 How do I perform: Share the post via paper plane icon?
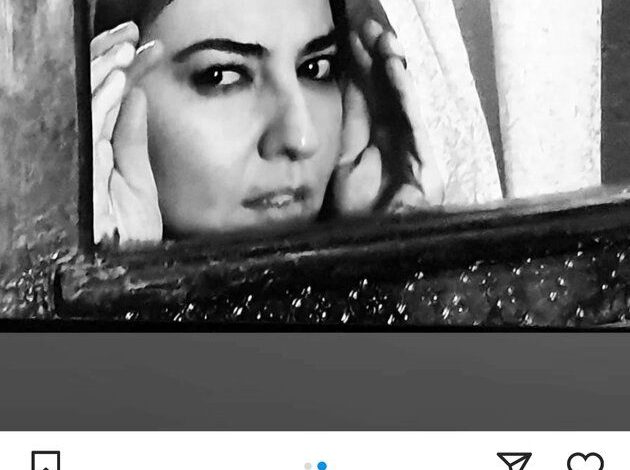pyautogui.click(x=514, y=463)
